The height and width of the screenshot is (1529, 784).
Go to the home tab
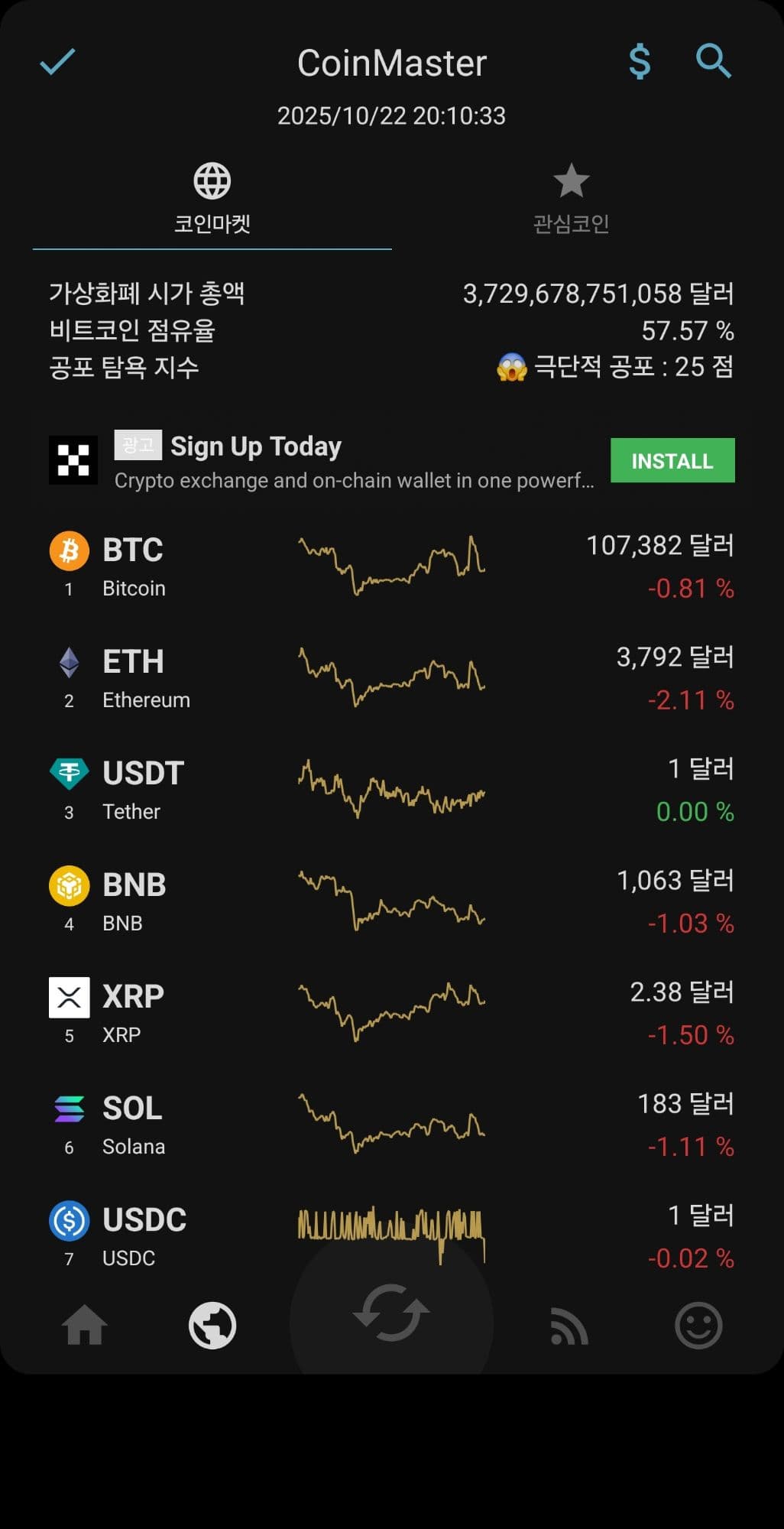[x=84, y=1325]
